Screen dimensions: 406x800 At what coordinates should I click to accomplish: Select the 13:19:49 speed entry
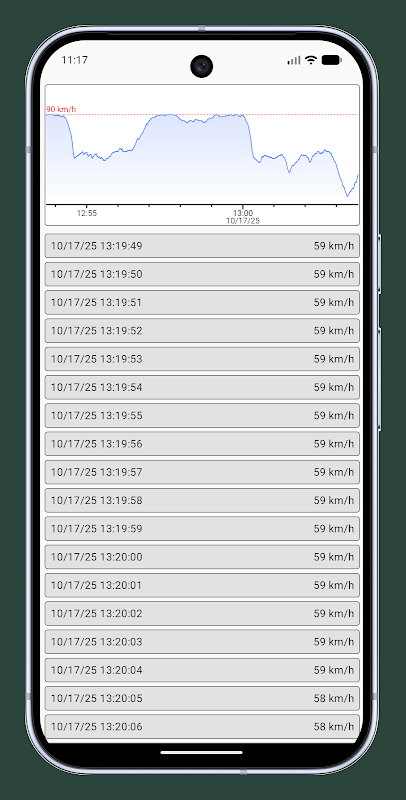click(202, 246)
